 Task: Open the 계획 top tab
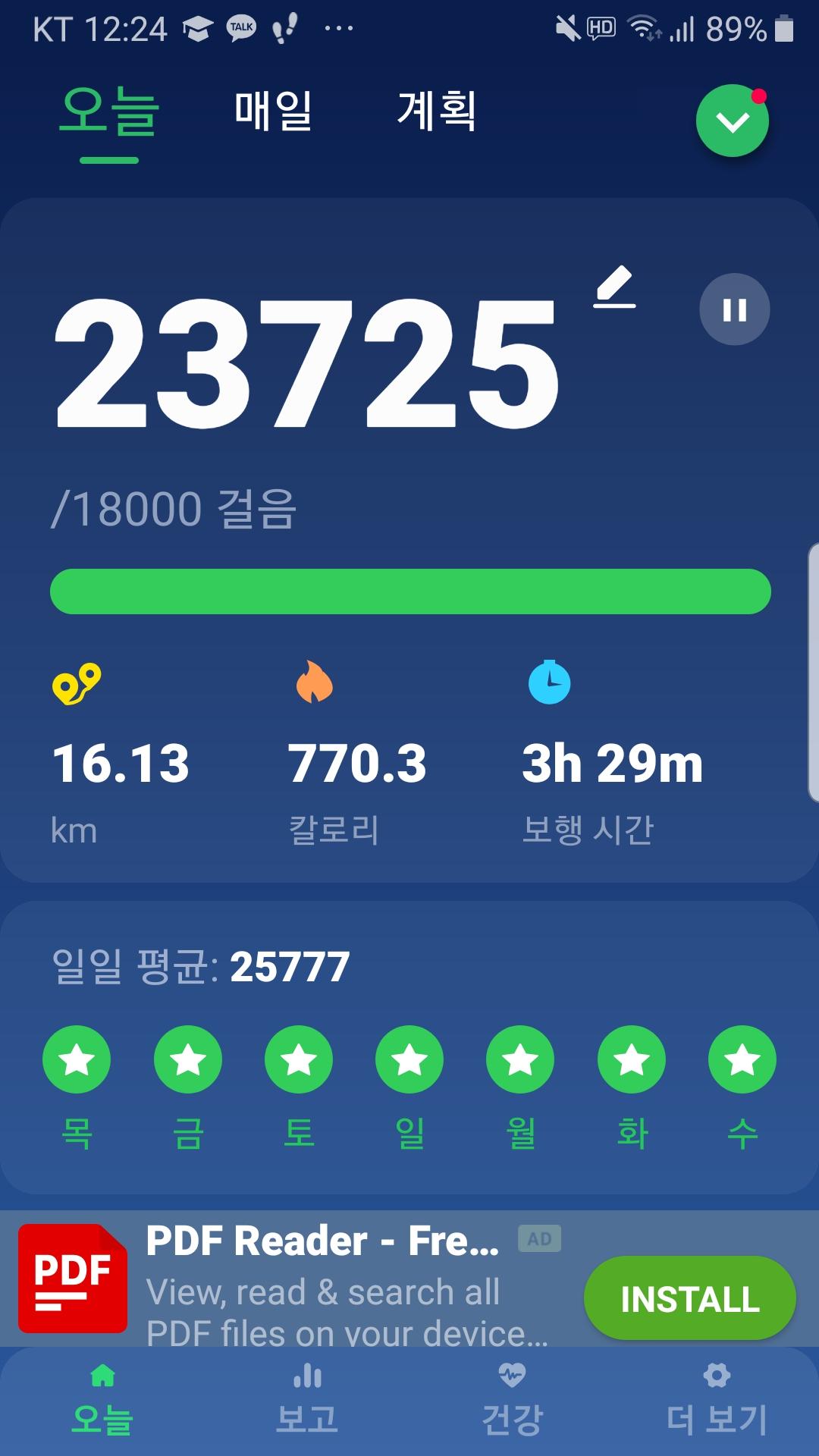tap(437, 111)
